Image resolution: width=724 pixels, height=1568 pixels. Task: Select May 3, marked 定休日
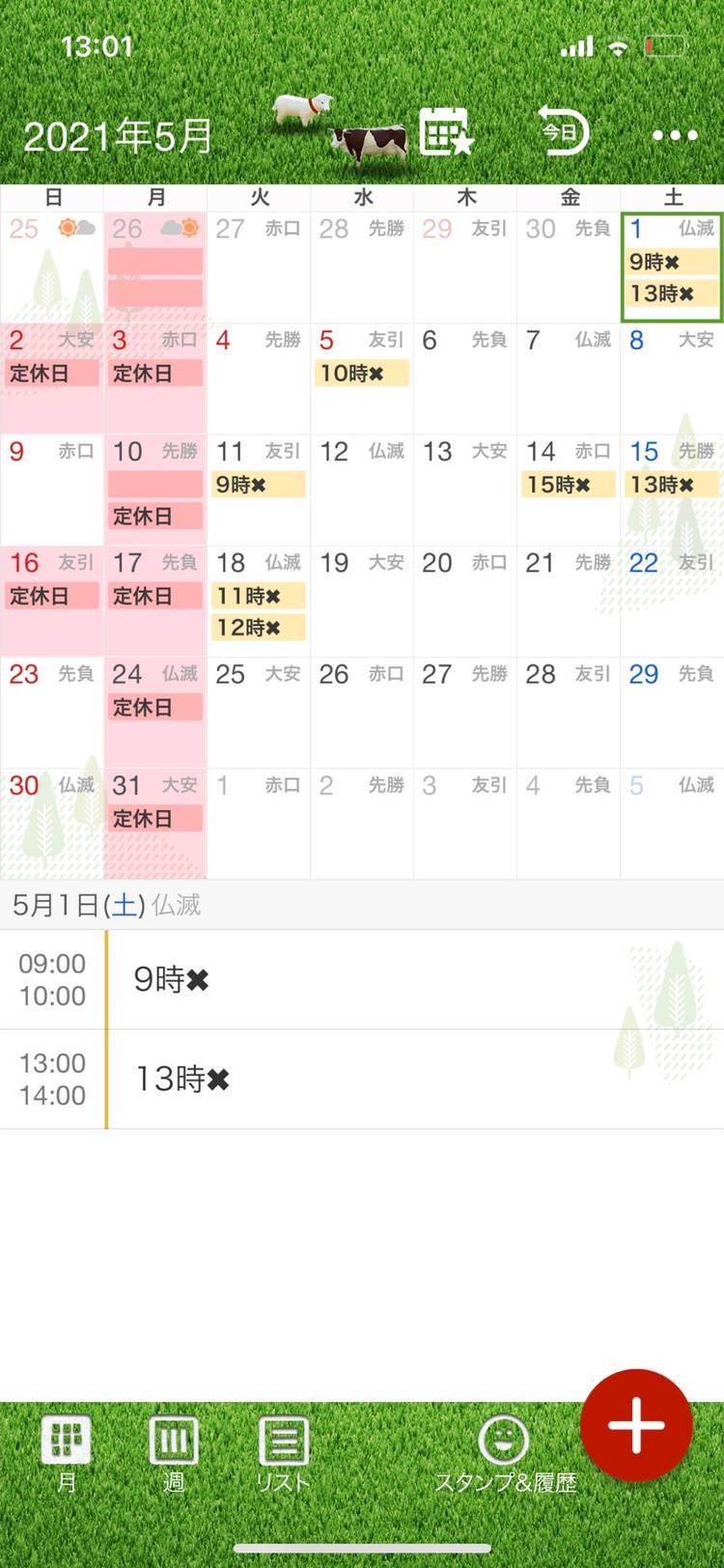(155, 379)
